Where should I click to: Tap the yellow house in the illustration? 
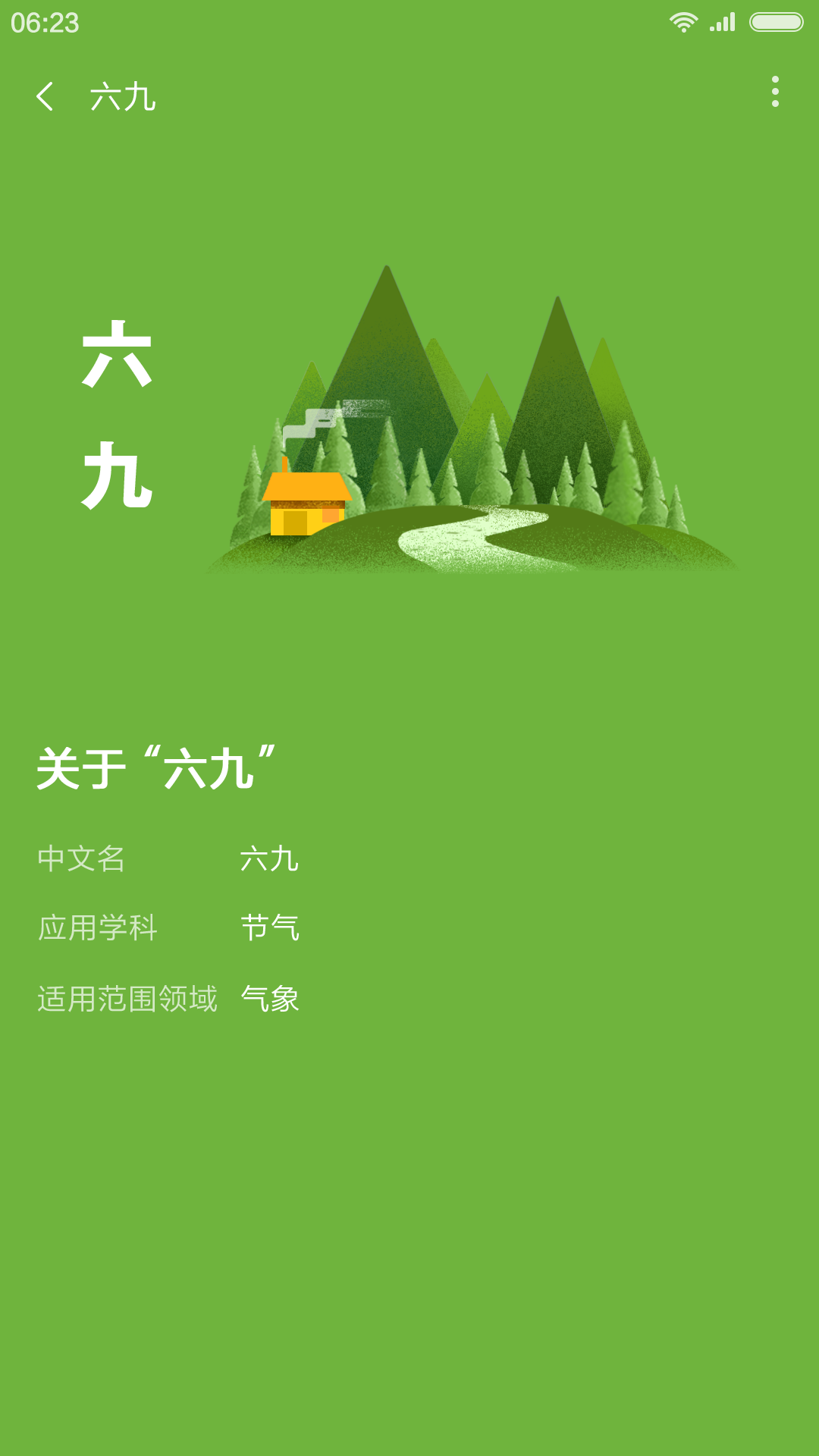point(306,500)
